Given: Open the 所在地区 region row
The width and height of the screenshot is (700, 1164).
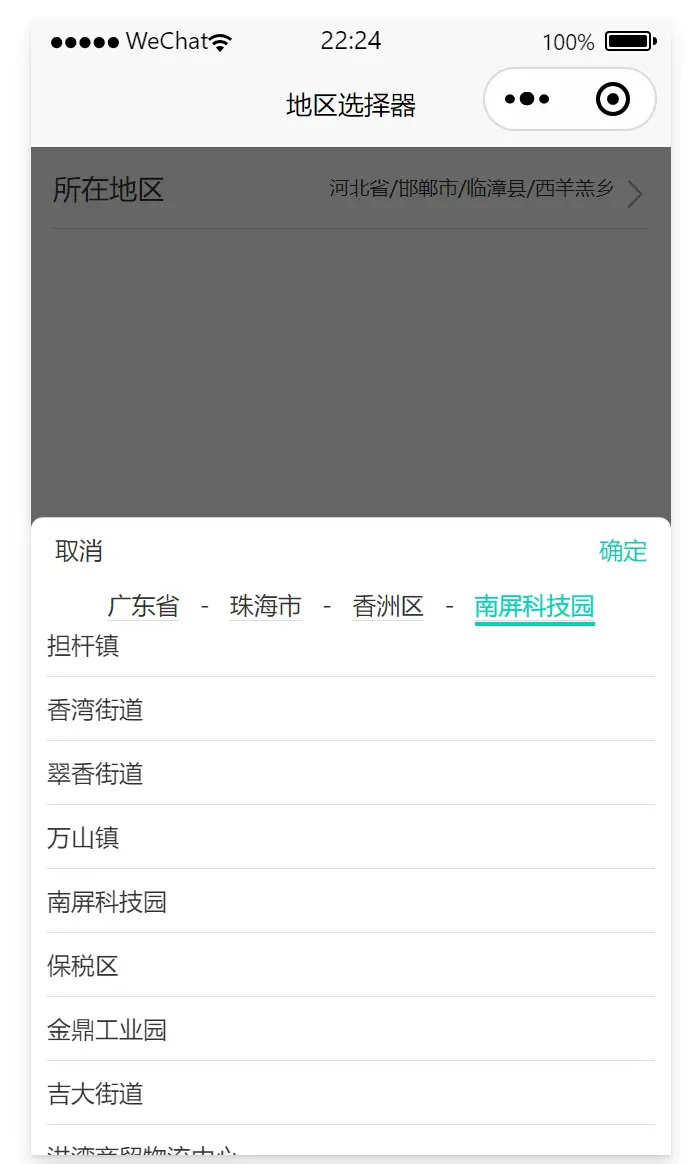Looking at the screenshot, I should [x=350, y=189].
